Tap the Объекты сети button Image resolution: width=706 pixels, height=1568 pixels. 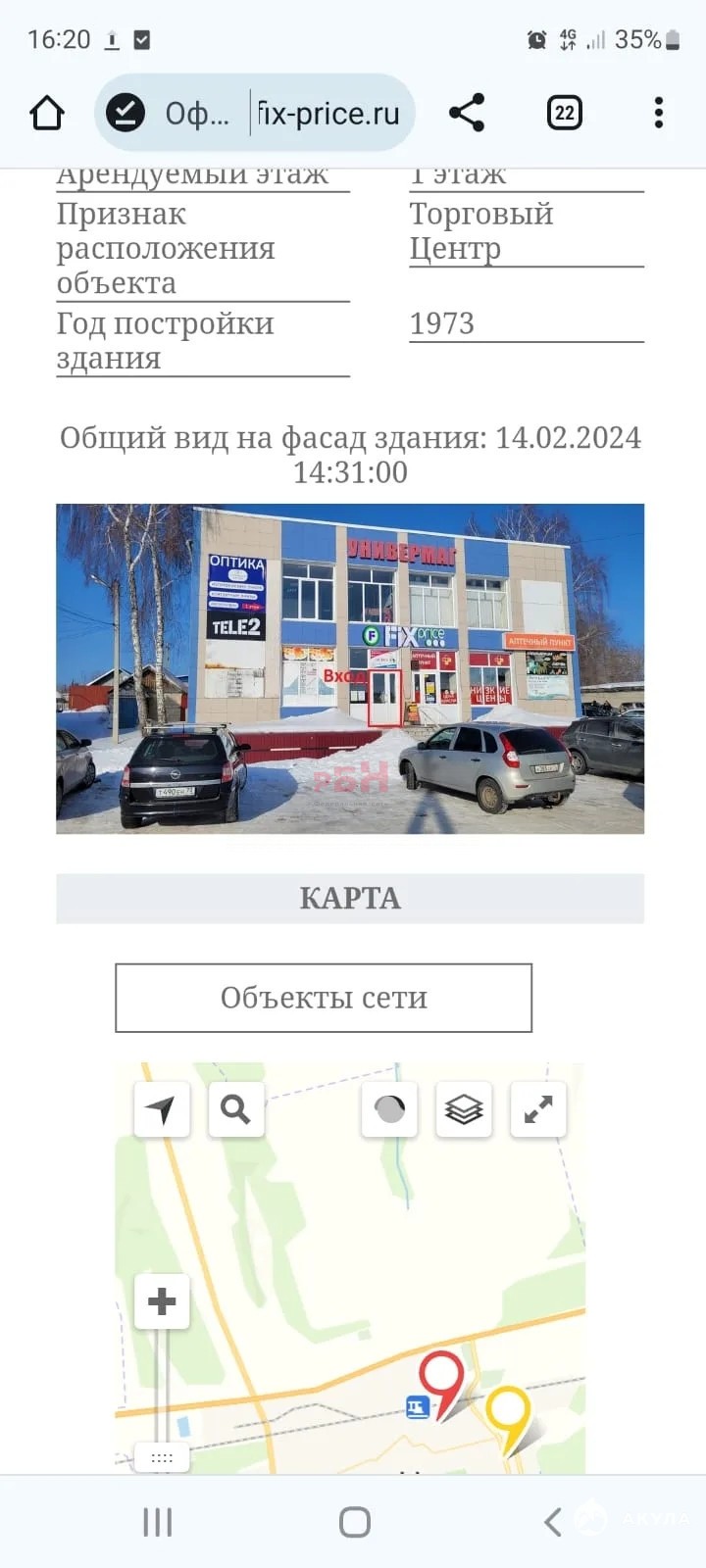coord(324,998)
